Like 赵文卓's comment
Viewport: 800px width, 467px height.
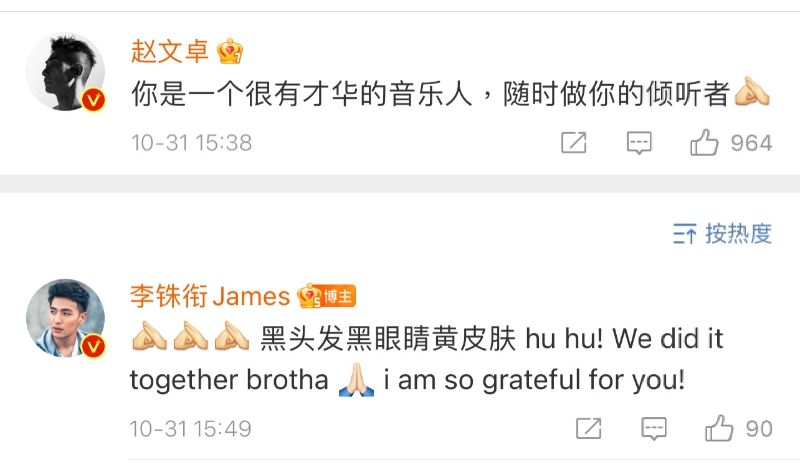[x=705, y=143]
